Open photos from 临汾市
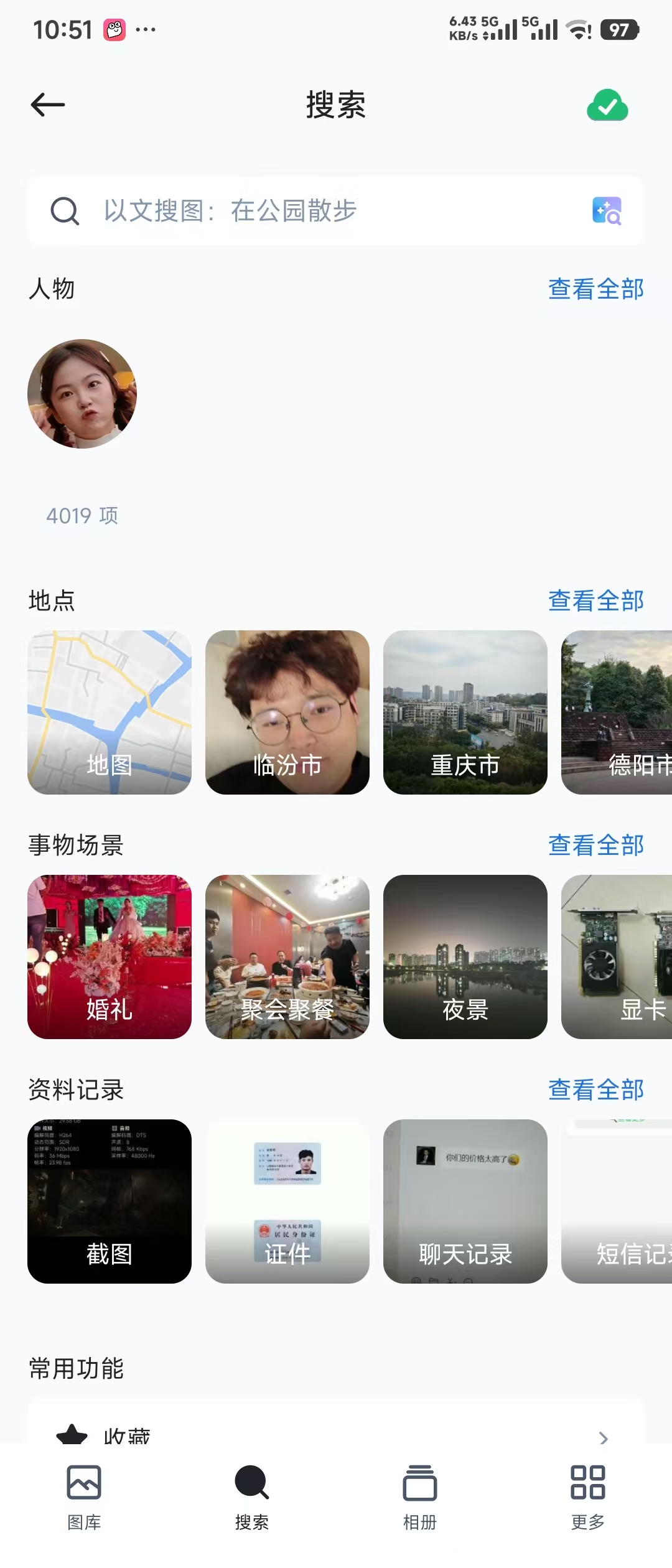Screen dimensions: 672x1568 (x=287, y=712)
